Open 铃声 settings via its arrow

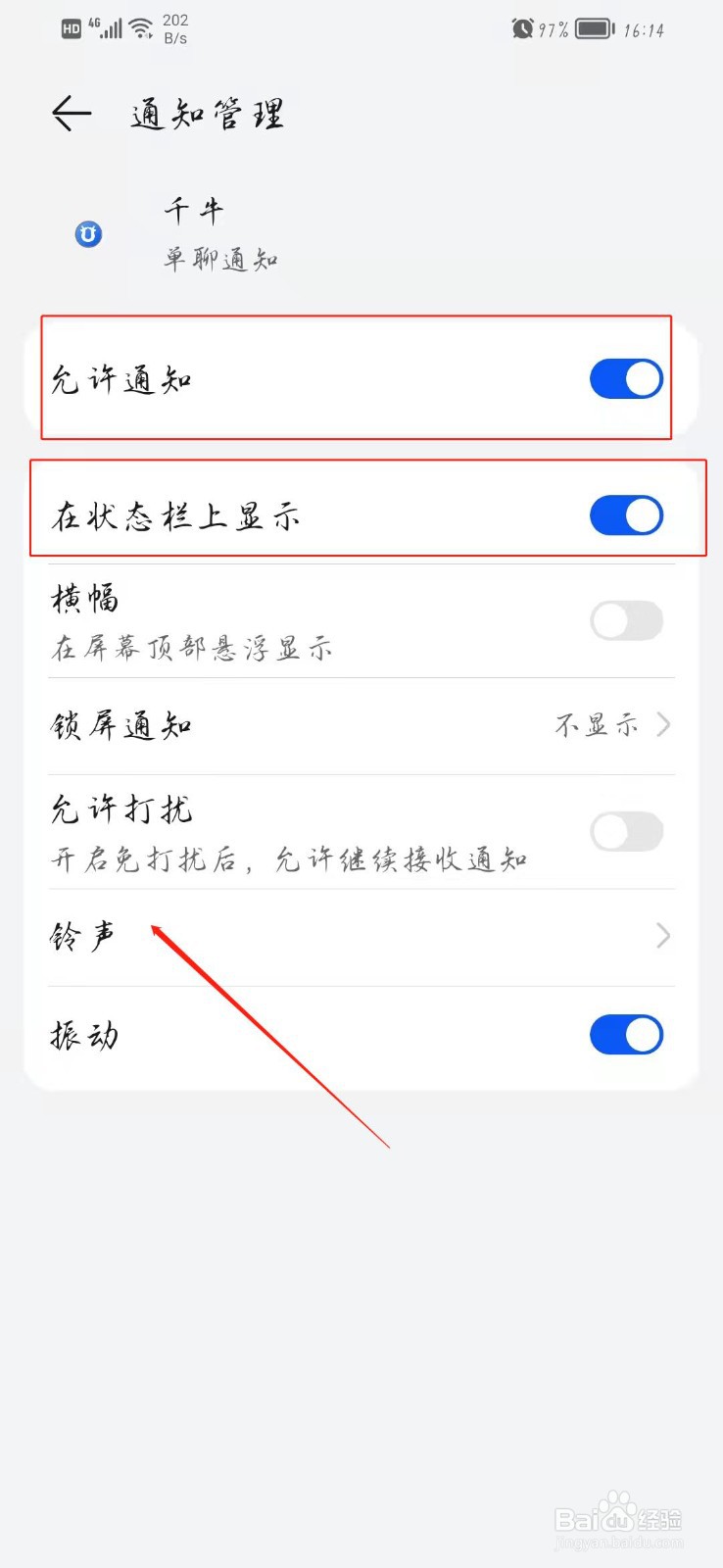pyautogui.click(x=664, y=936)
